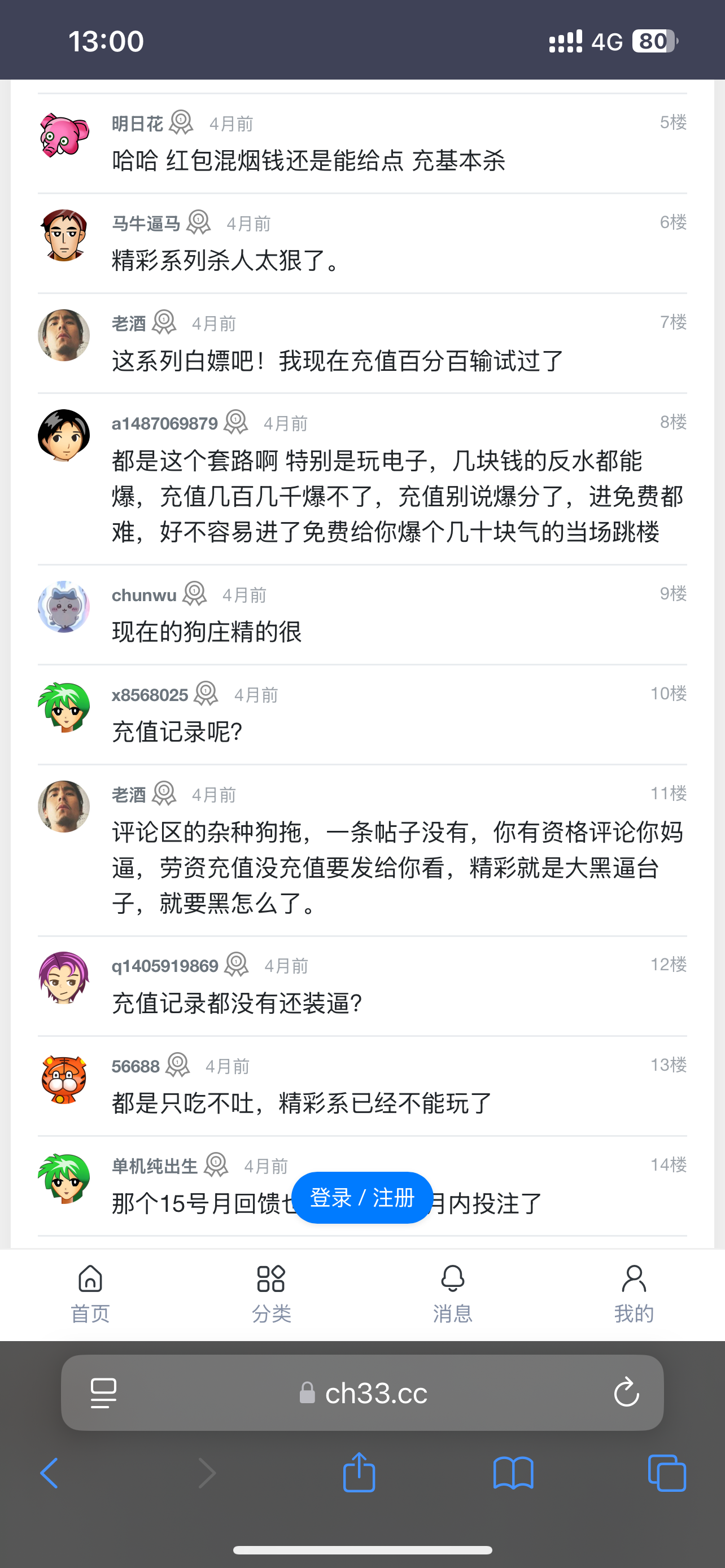
Task: Open a1487069879's profile
Action: (164, 424)
